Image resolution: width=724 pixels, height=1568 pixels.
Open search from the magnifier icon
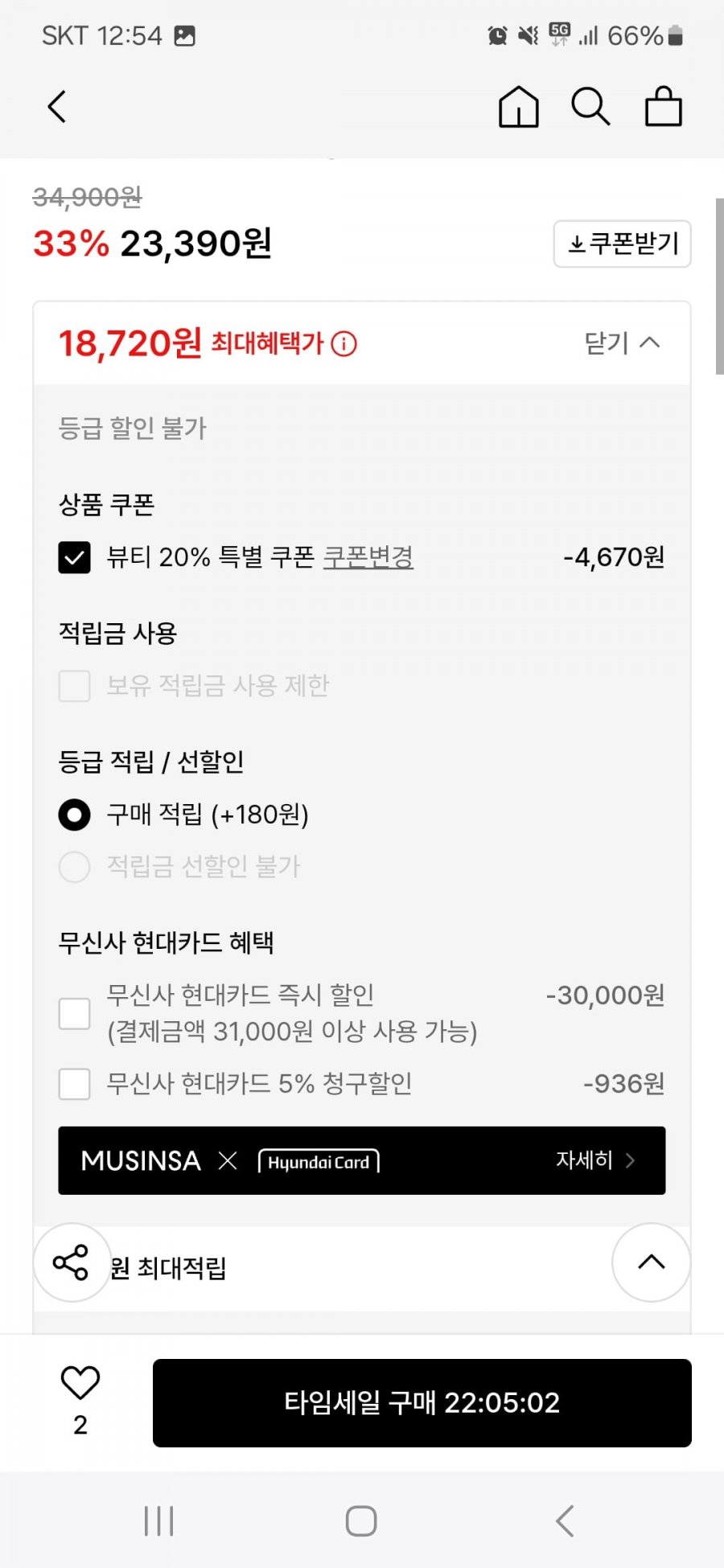[x=590, y=107]
